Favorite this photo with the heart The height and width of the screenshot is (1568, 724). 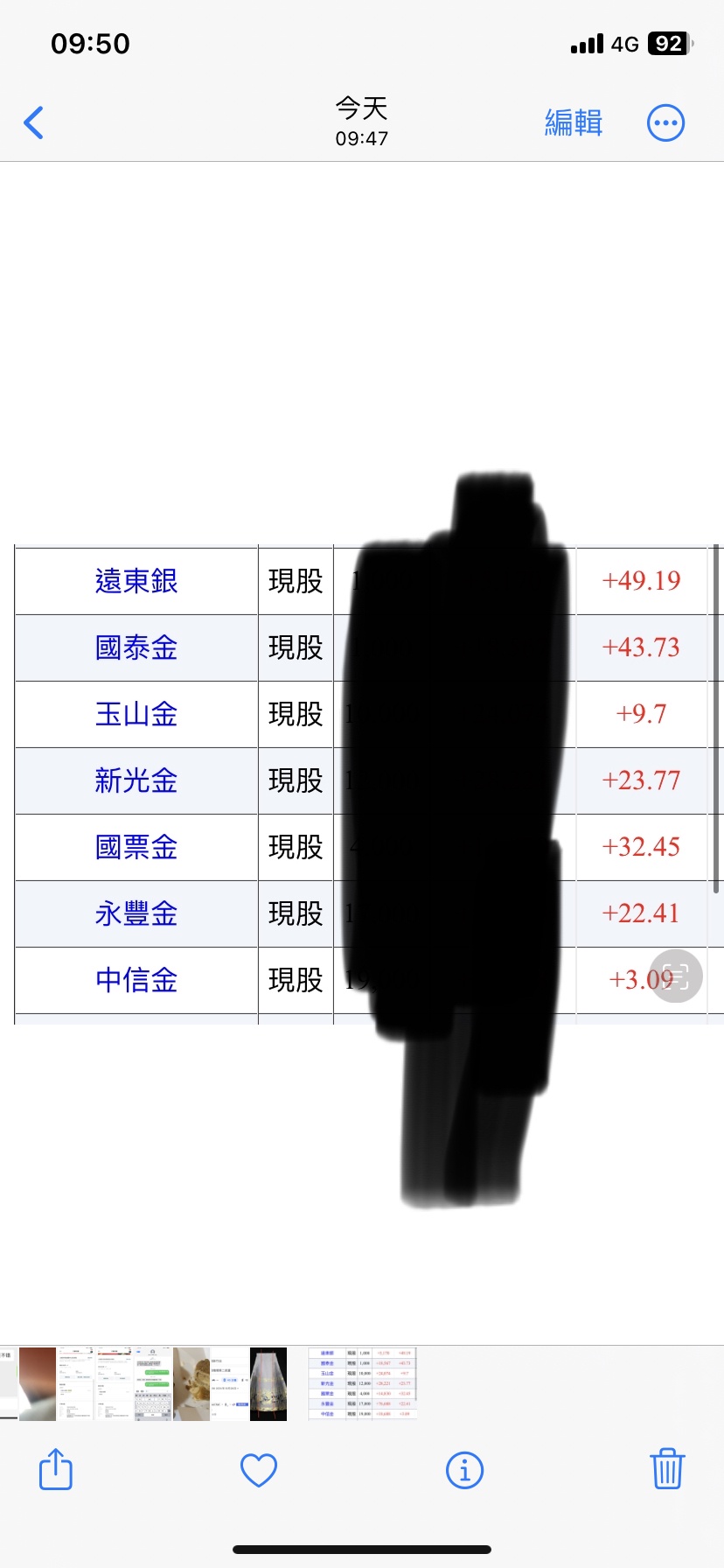pos(259,1470)
